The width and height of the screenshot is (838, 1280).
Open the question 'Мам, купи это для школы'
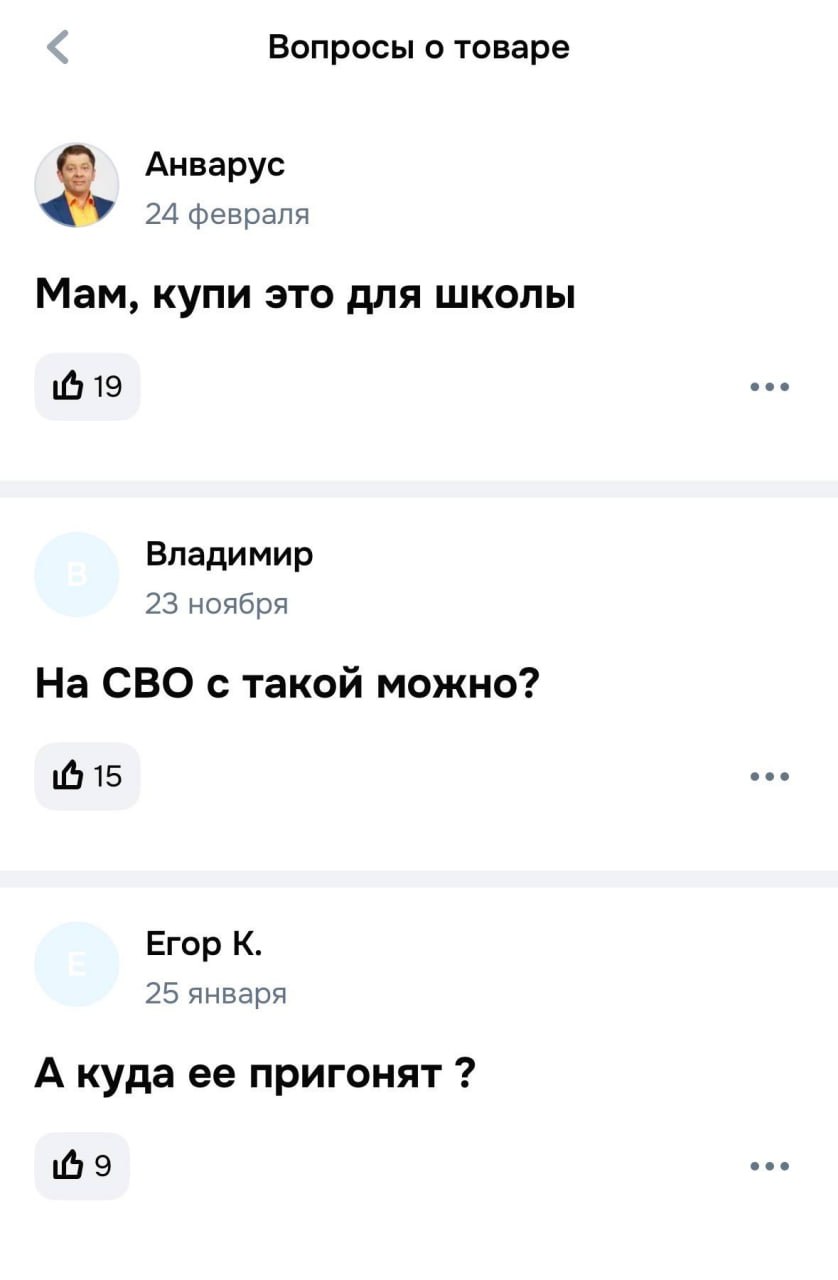(x=305, y=296)
